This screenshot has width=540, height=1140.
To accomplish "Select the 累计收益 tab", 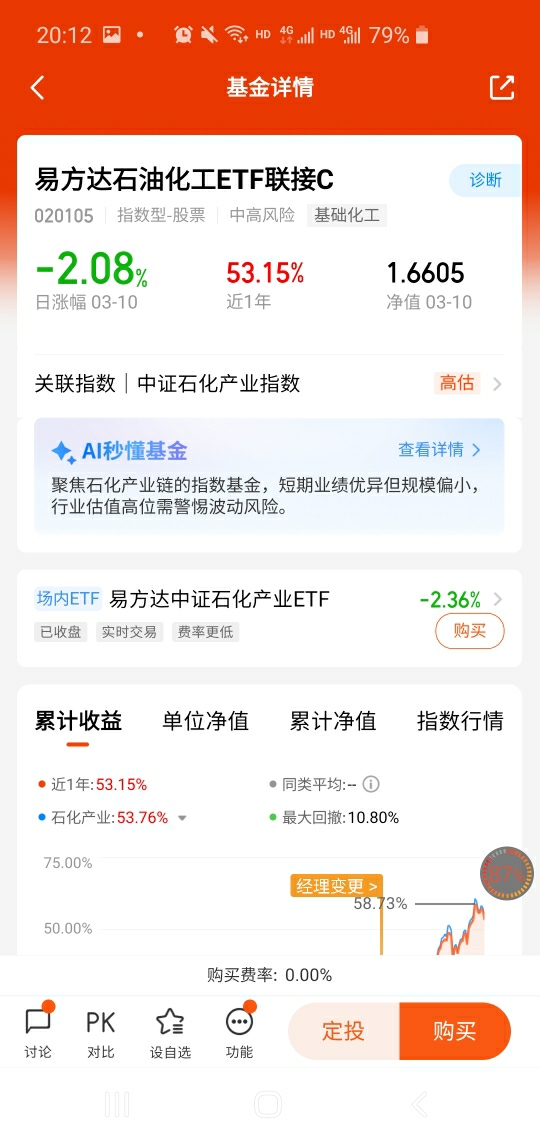I will point(78,721).
